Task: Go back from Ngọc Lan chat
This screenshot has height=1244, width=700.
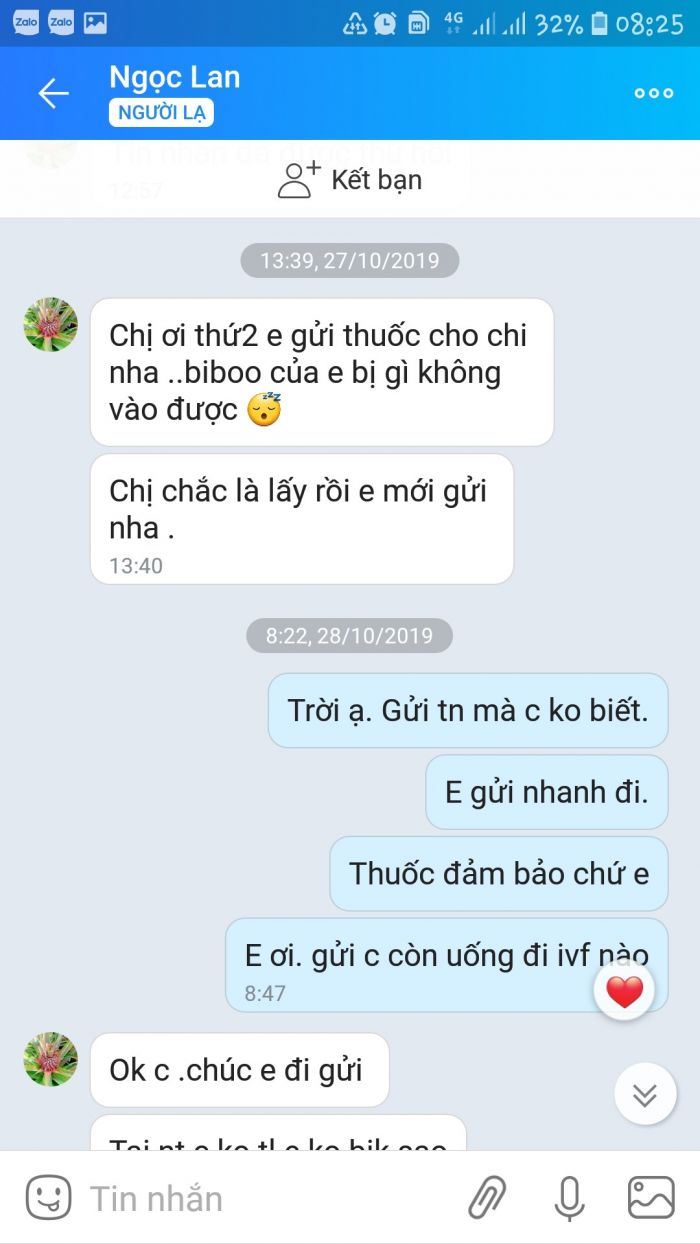Action: click(53, 93)
